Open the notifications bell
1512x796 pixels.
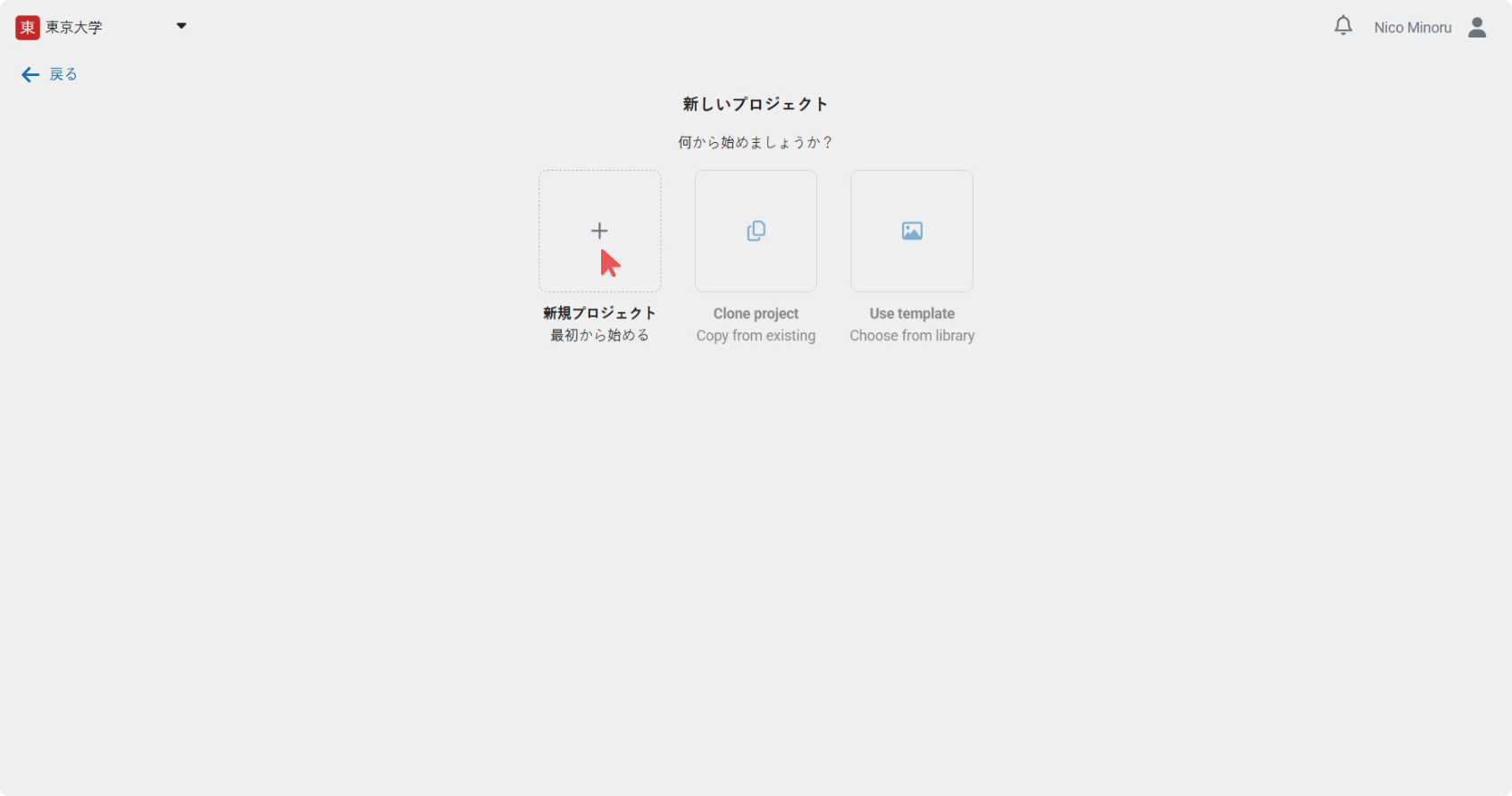(x=1343, y=26)
